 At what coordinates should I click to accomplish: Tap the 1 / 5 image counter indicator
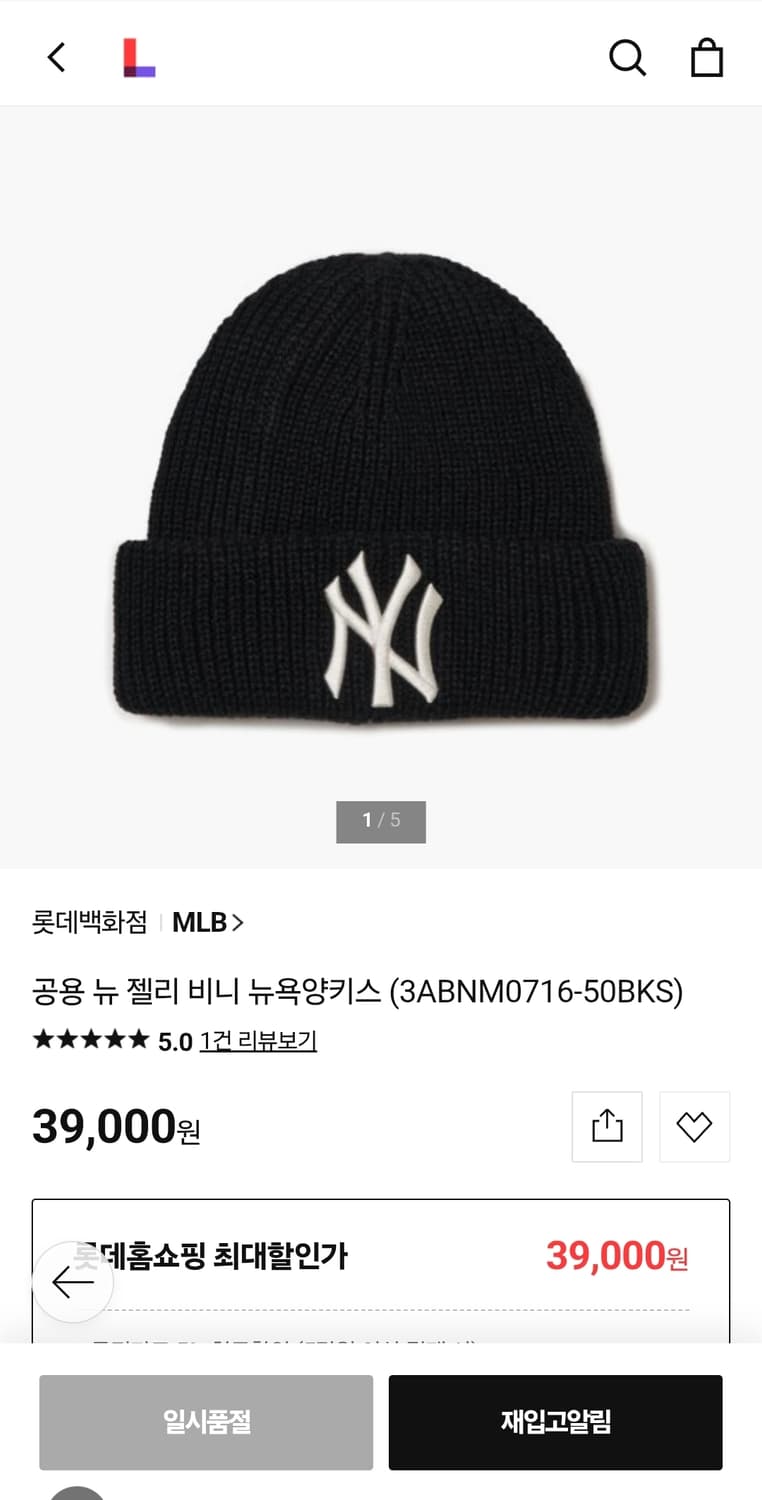381,822
